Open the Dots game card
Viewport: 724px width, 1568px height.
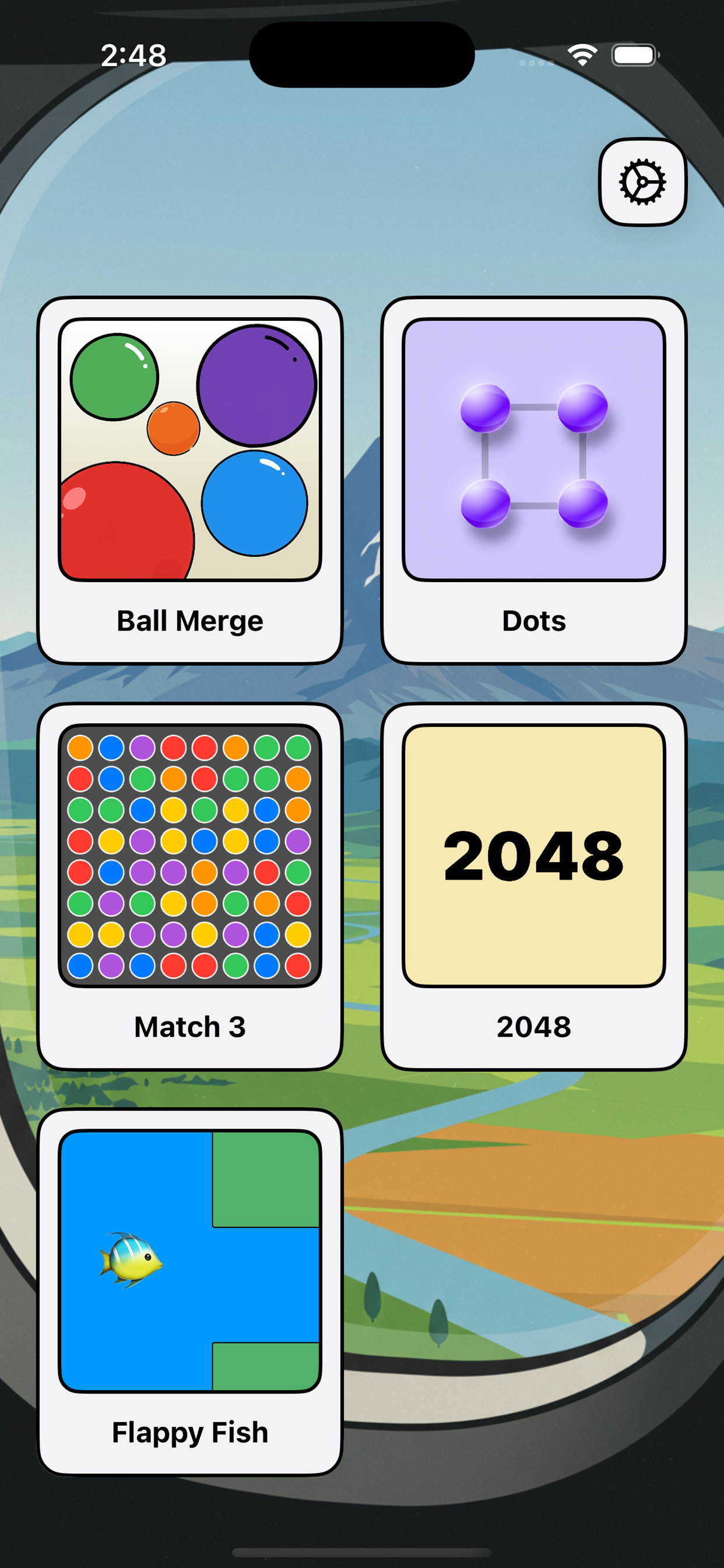(533, 480)
